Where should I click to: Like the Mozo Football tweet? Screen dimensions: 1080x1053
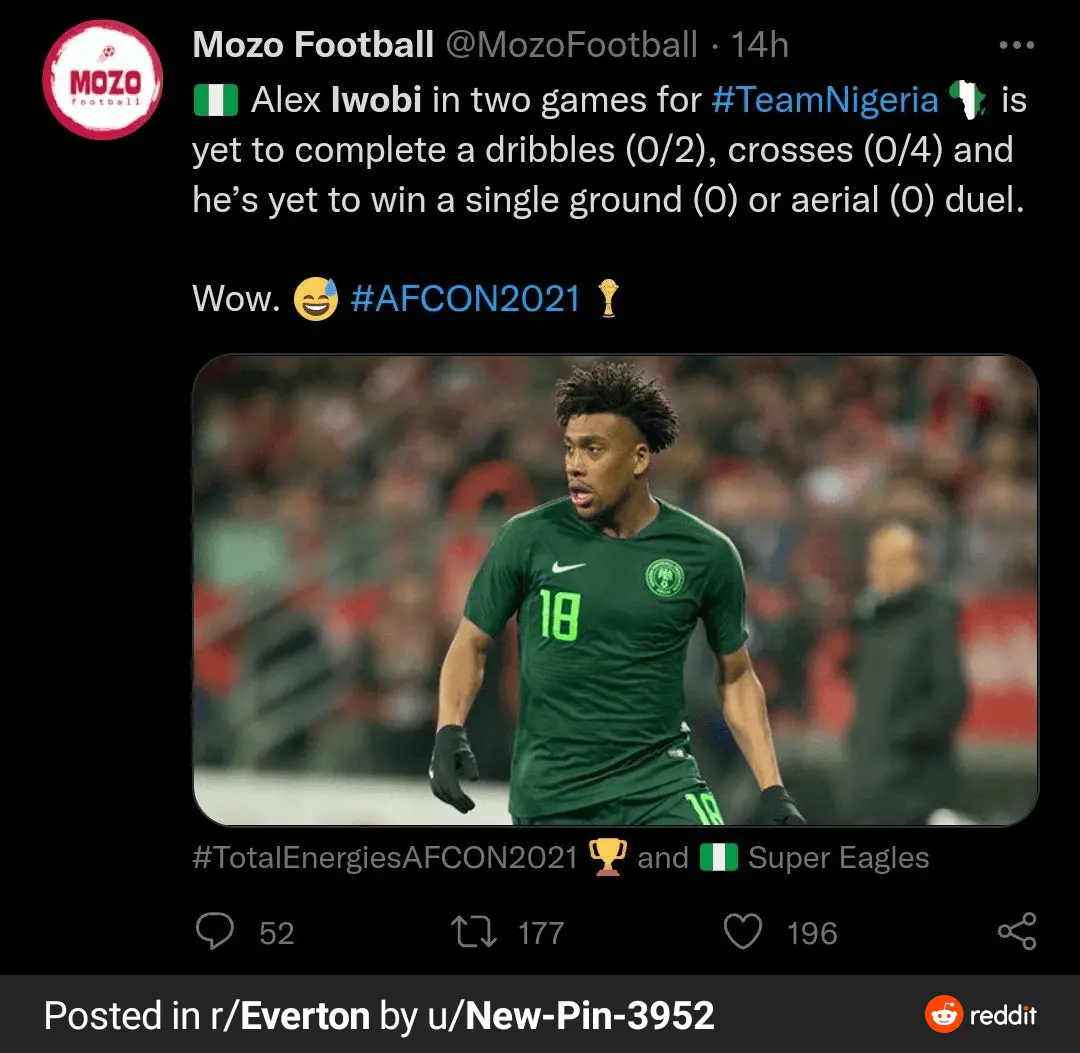742,932
